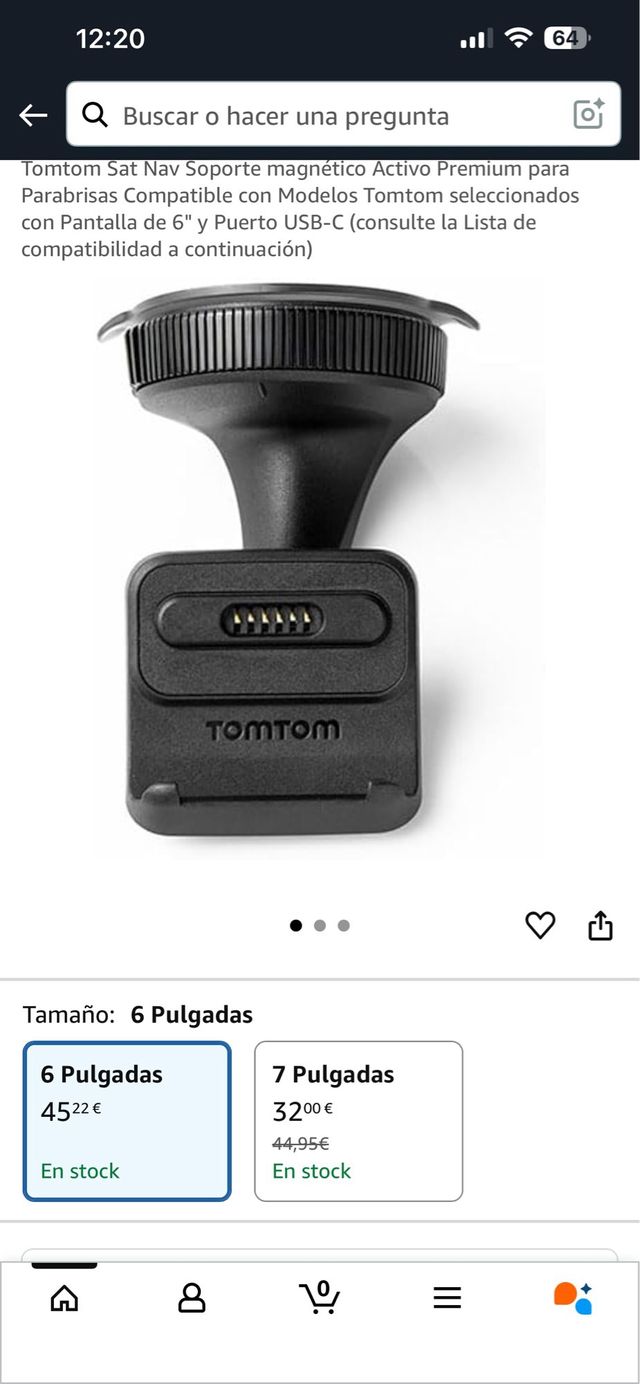Screen dimensions: 640x1384
Task: Choose the 7 Pulgadas size option
Action: 358,1120
